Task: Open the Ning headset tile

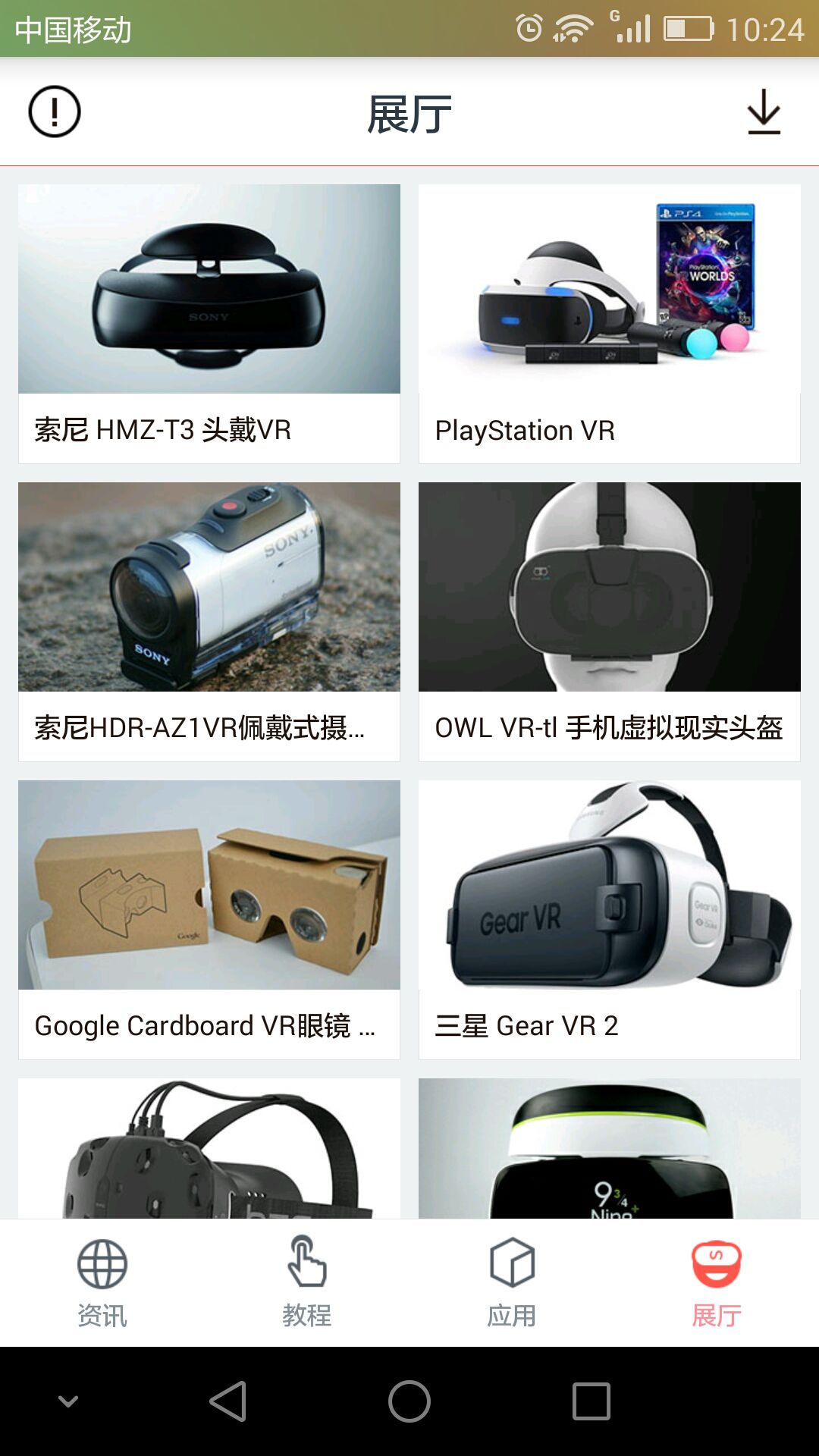Action: (x=610, y=1149)
